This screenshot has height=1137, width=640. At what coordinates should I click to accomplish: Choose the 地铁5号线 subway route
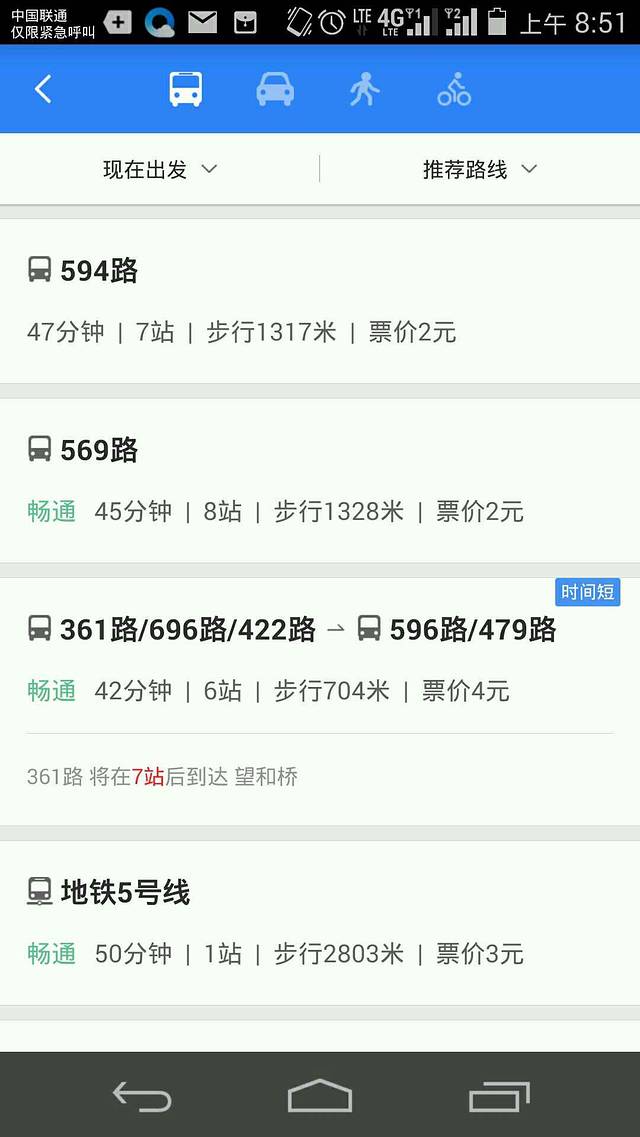click(320, 922)
